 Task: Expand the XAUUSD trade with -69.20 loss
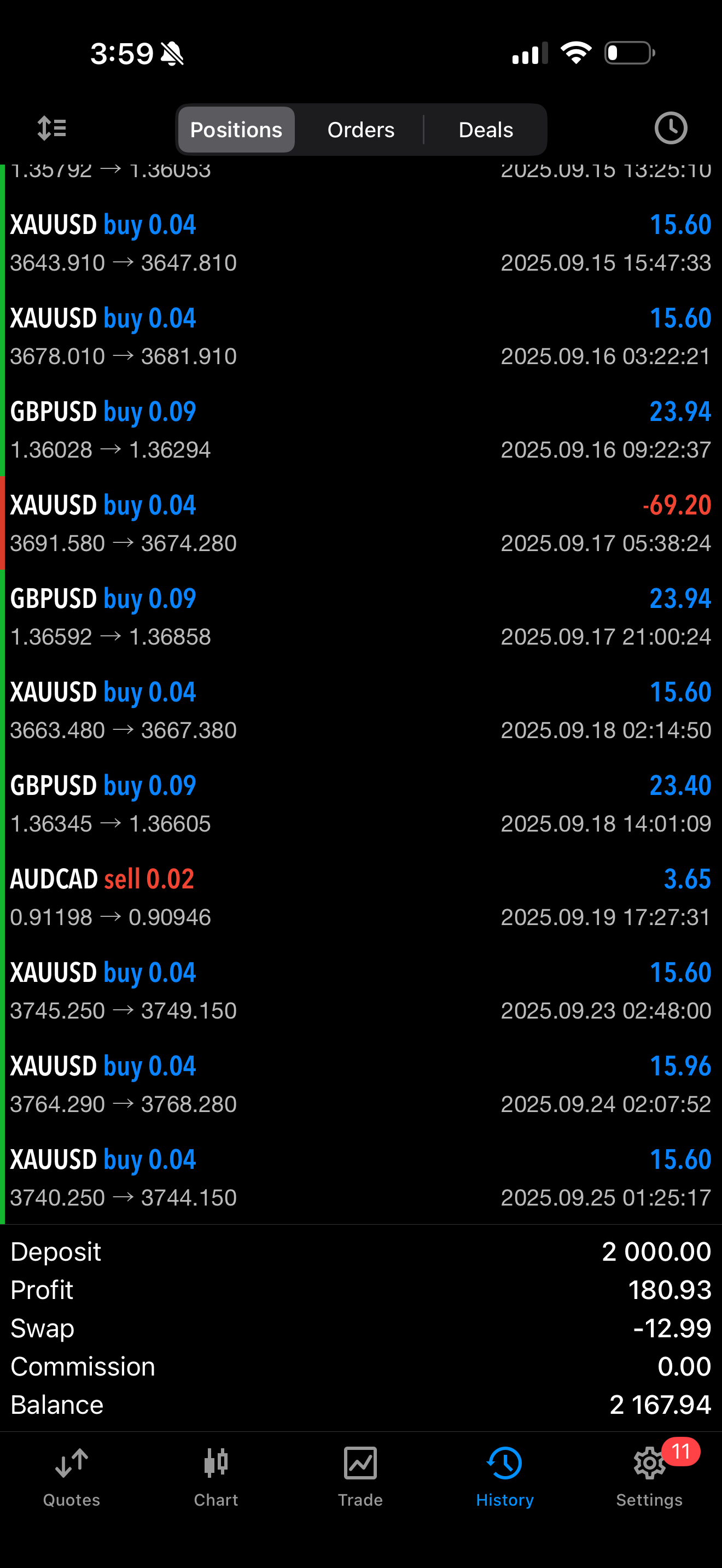[361, 523]
